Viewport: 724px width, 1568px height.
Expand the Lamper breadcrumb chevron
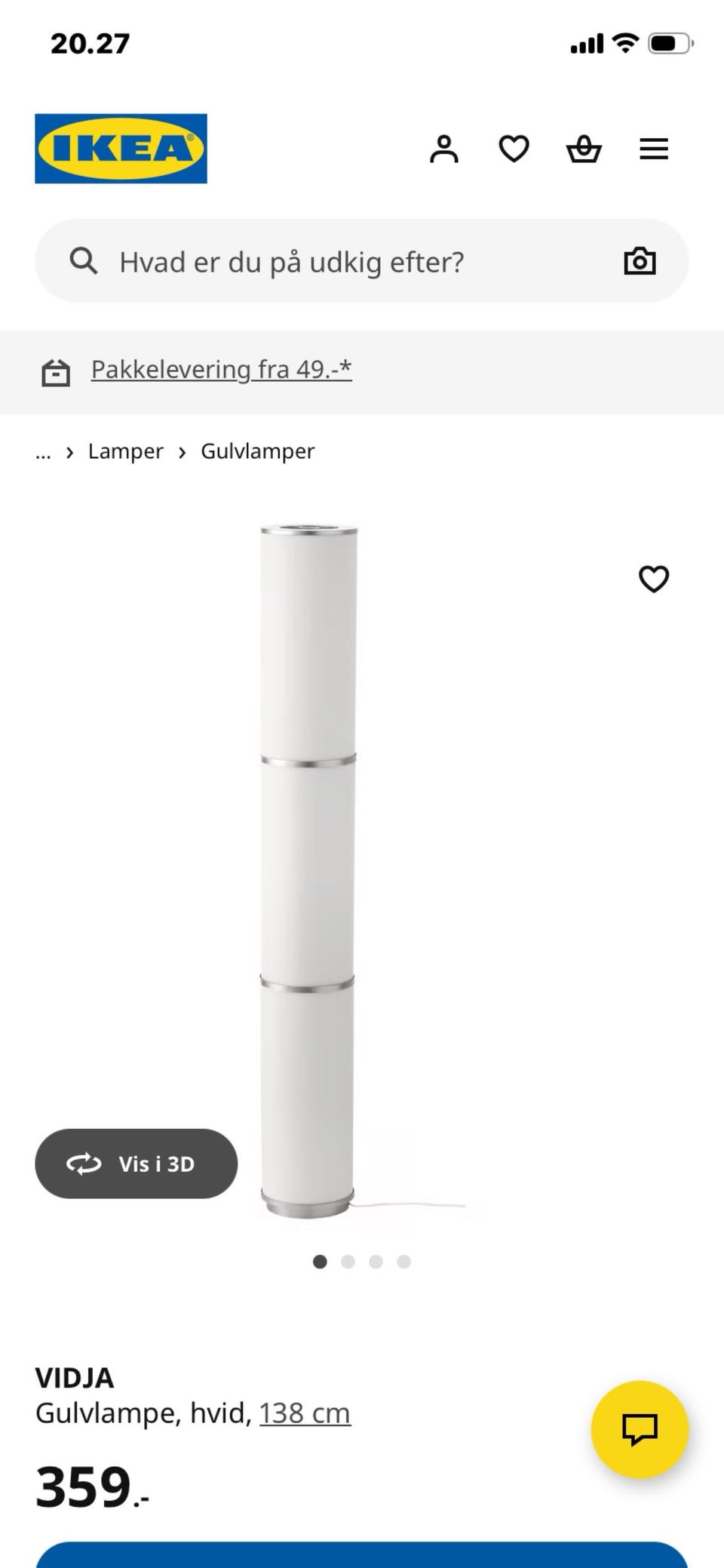click(x=69, y=451)
